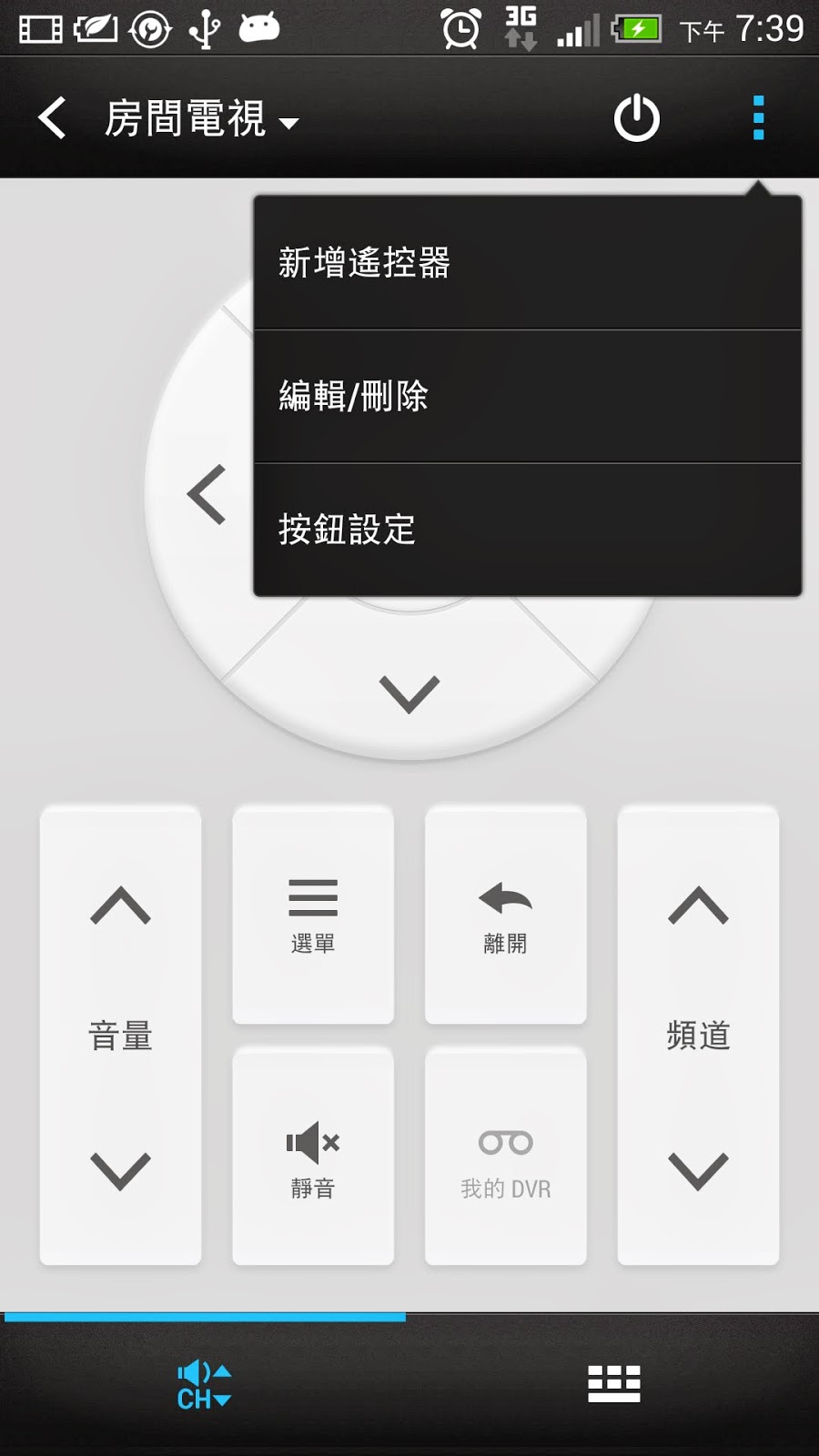The image size is (819, 1456).
Task: Go back using the header arrow
Action: (x=53, y=118)
